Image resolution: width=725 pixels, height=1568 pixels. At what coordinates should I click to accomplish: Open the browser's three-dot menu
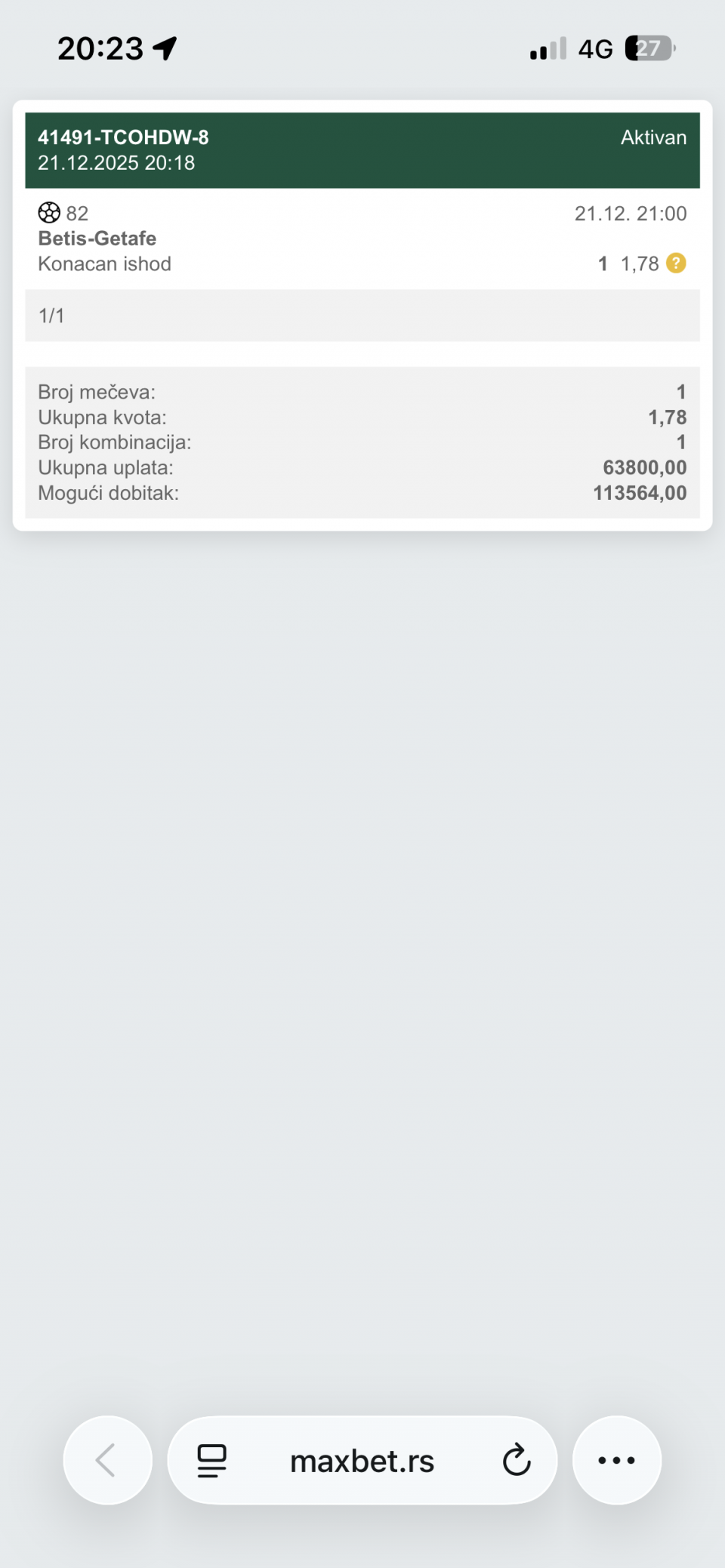(x=616, y=1460)
